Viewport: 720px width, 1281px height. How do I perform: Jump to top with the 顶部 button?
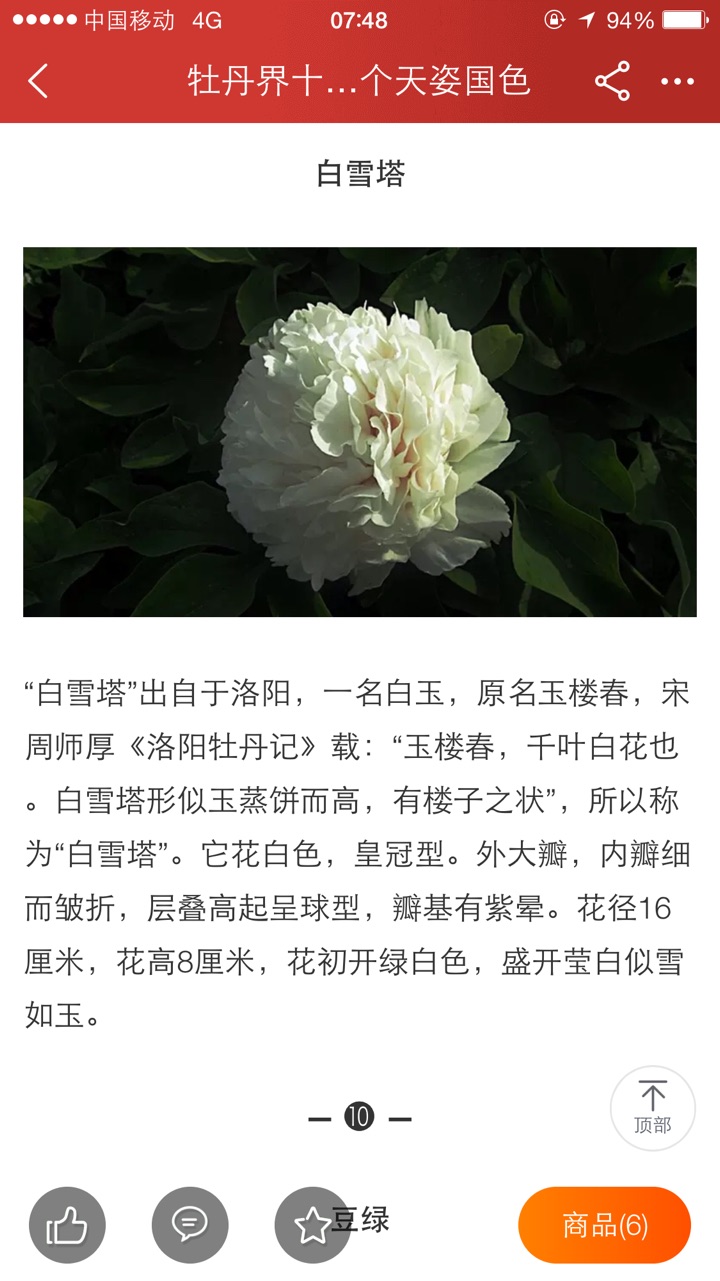pos(652,1108)
